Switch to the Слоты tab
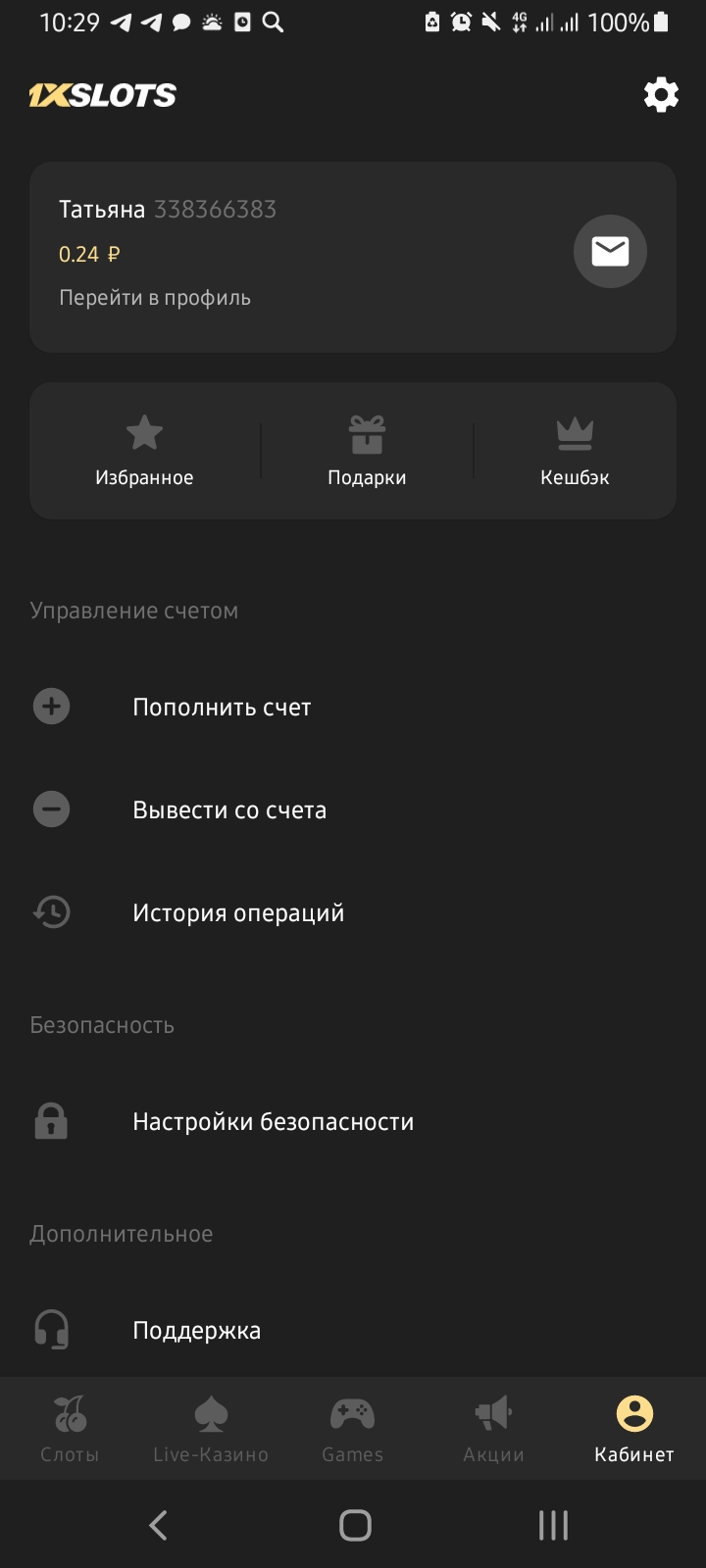Image resolution: width=706 pixels, height=1568 pixels. click(70, 1429)
